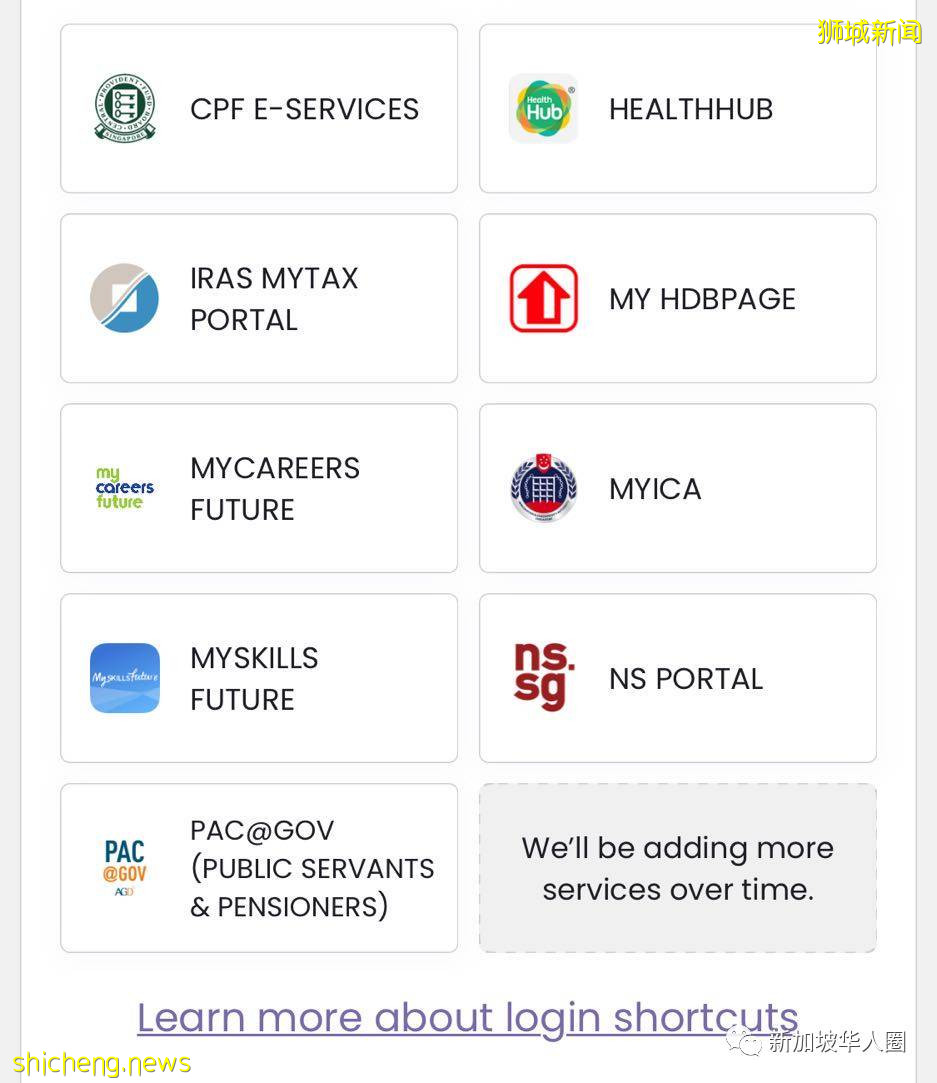This screenshot has height=1083, width=937.
Task: Open the My HDBPage tile
Action: 677,298
